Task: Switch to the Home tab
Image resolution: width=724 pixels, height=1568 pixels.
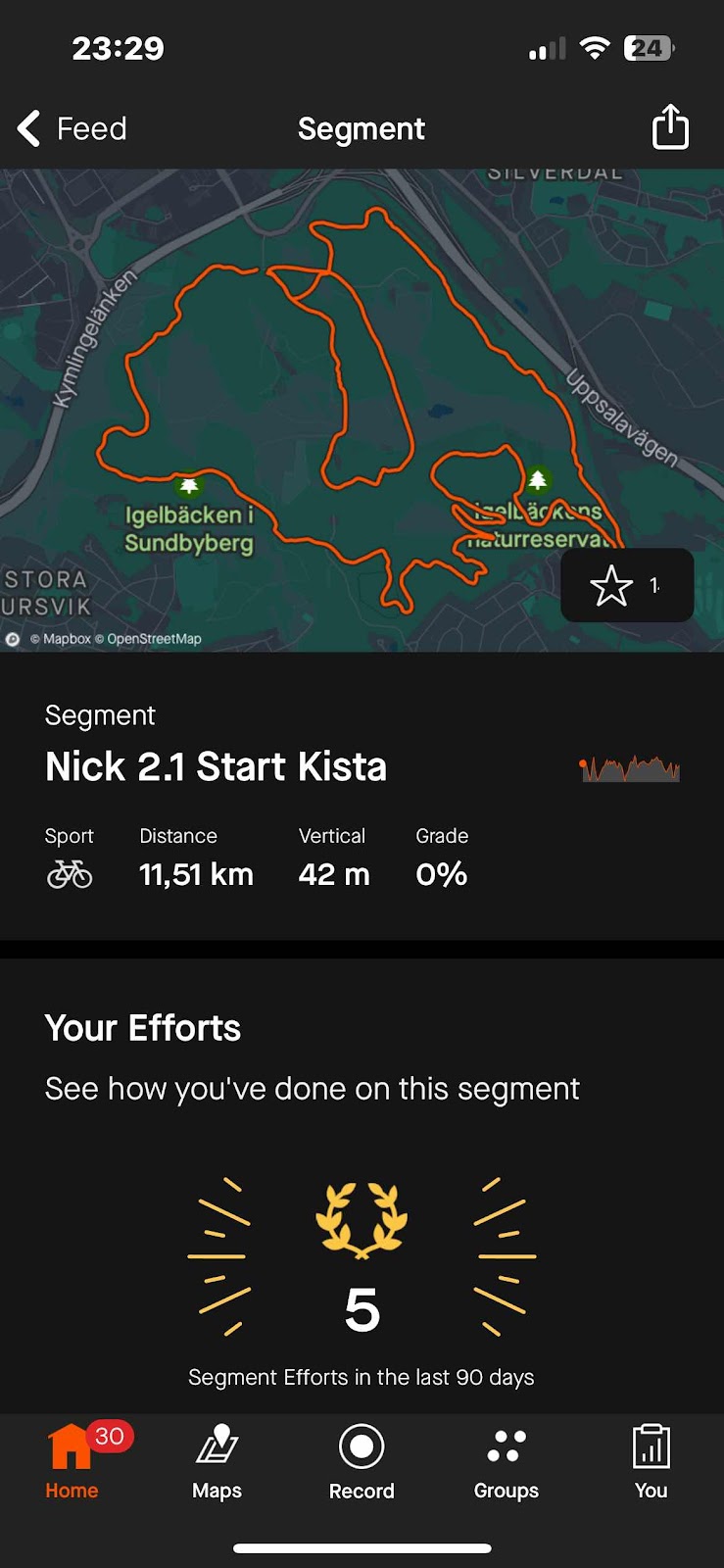Action: (x=72, y=1462)
